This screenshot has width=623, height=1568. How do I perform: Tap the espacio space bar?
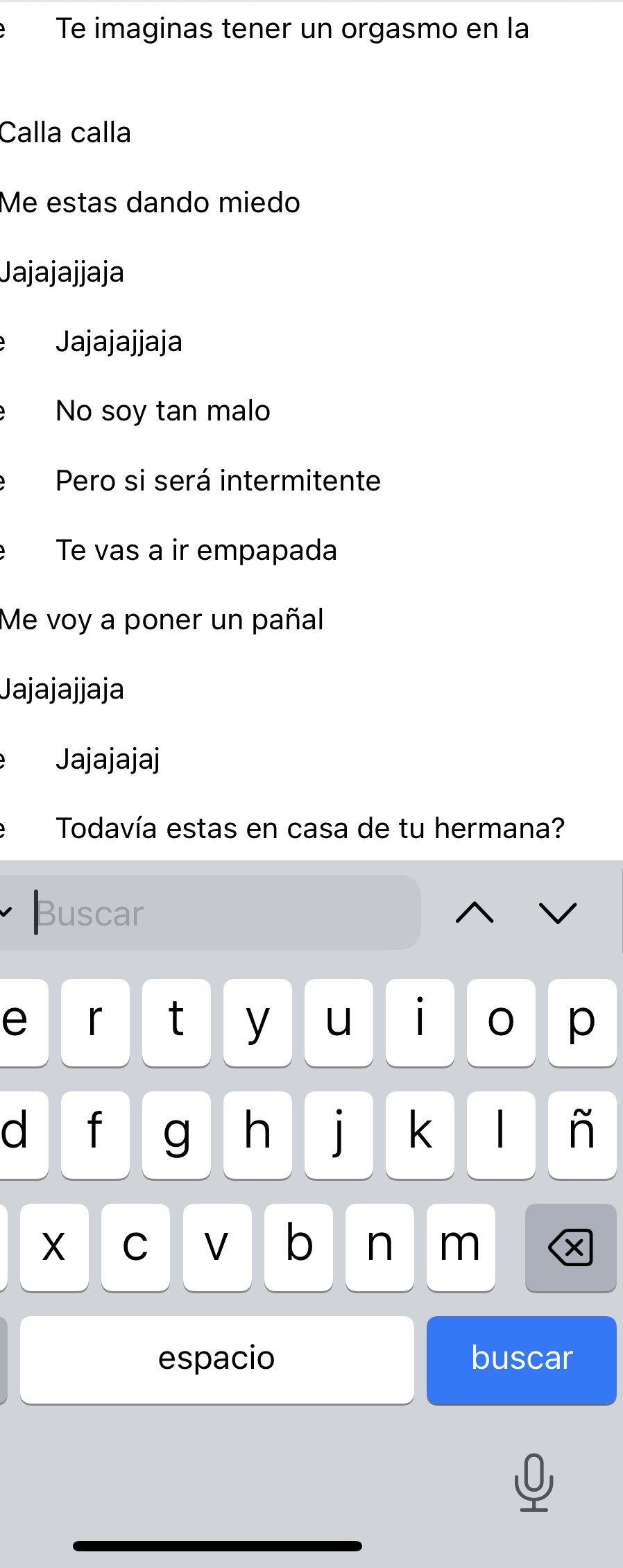tap(216, 1359)
